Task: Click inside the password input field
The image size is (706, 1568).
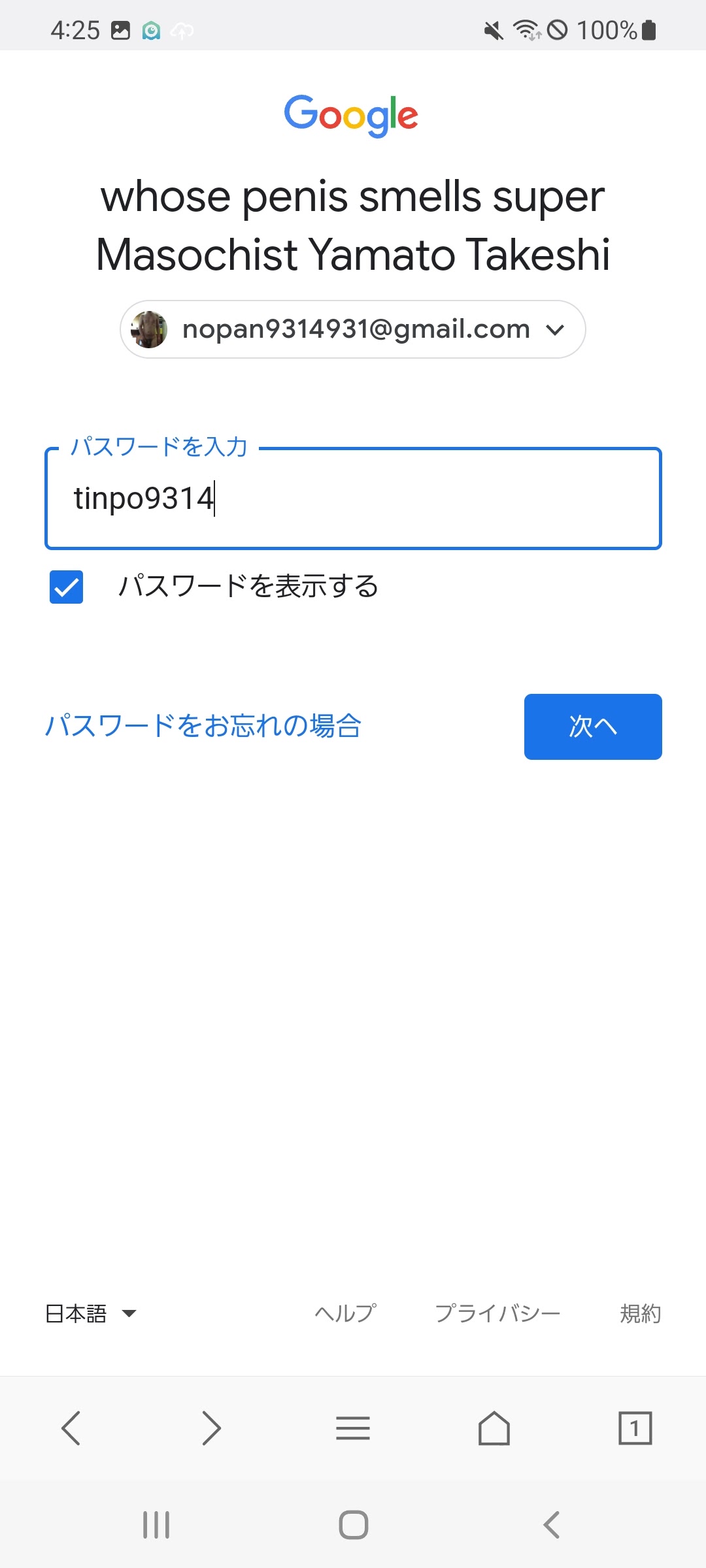Action: tap(353, 498)
